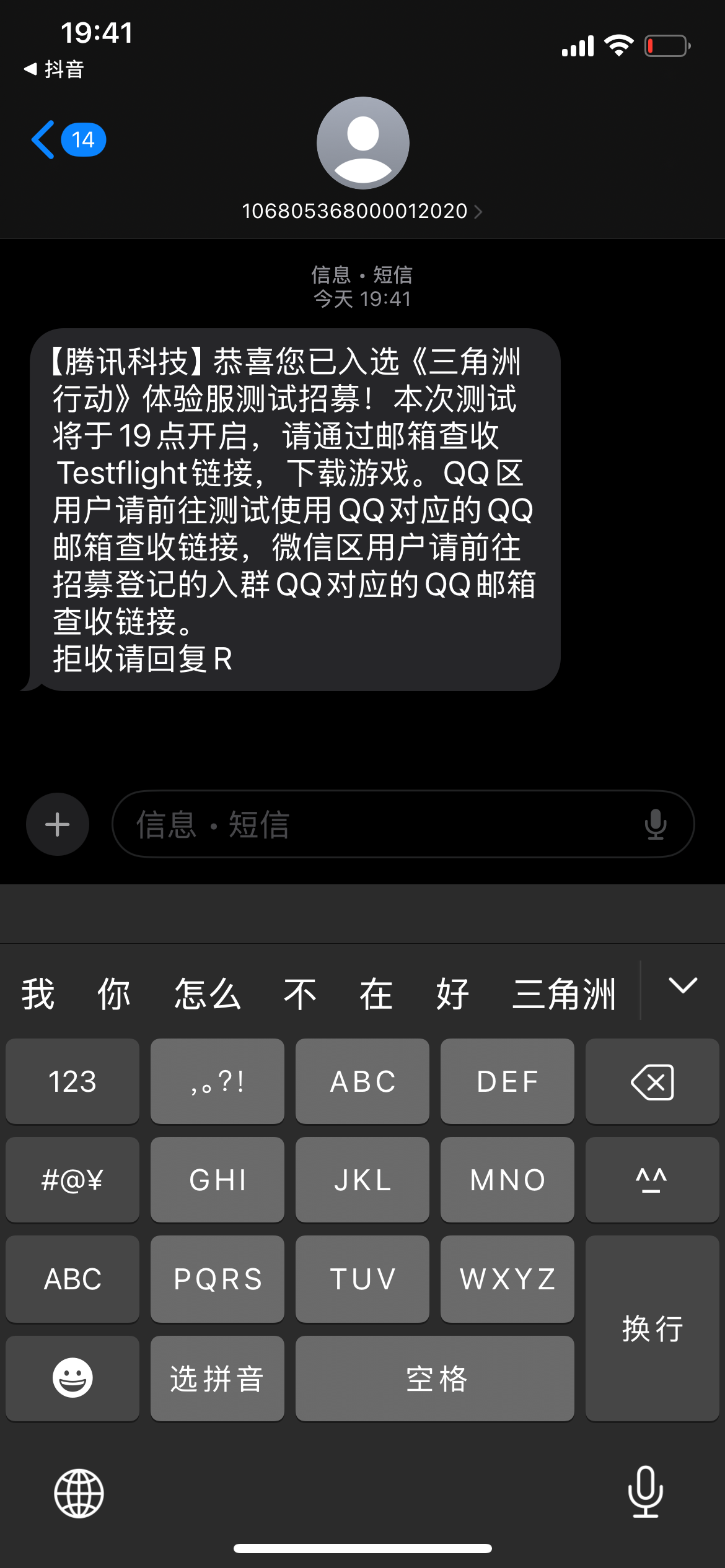Open the emoji keyboard
Screen dimensions: 725x1568
pos(72,1378)
